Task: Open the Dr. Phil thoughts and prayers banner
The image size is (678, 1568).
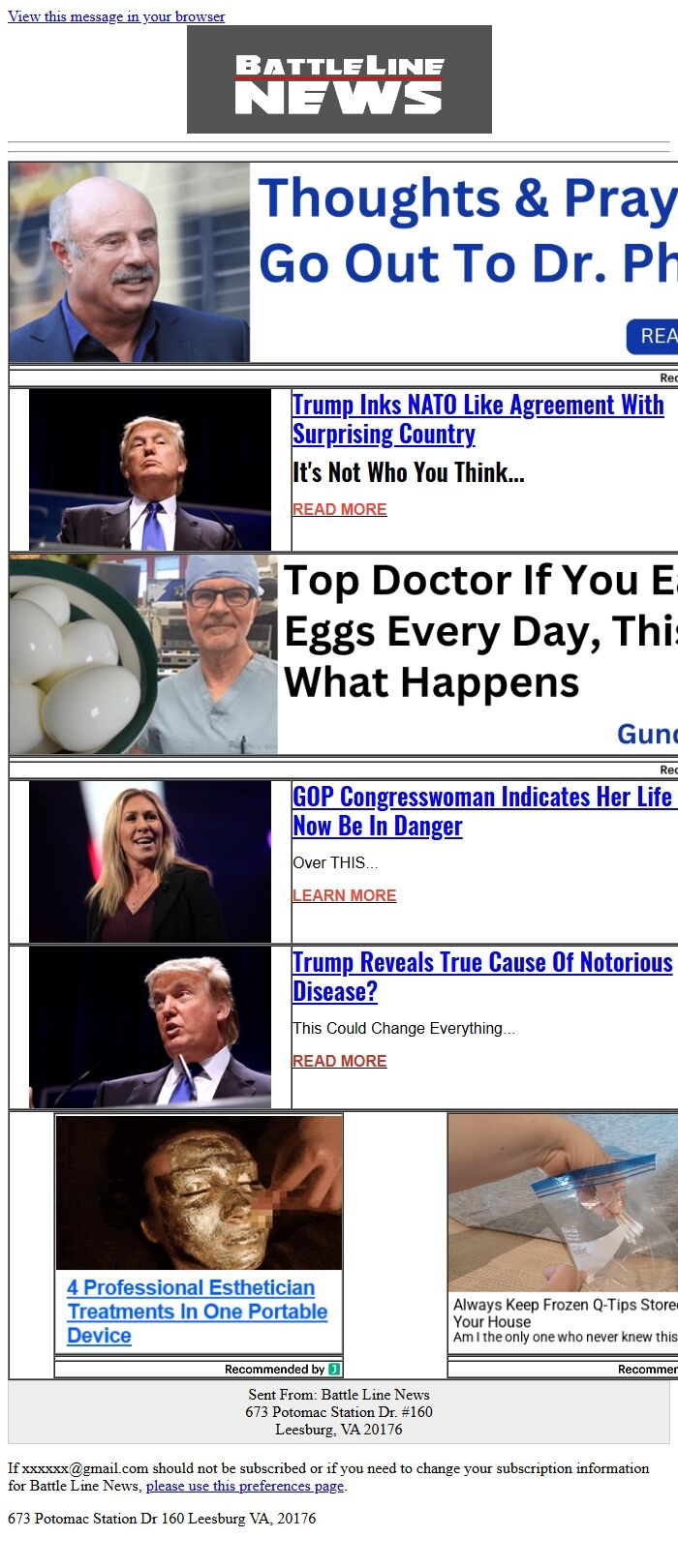Action: pos(344,262)
